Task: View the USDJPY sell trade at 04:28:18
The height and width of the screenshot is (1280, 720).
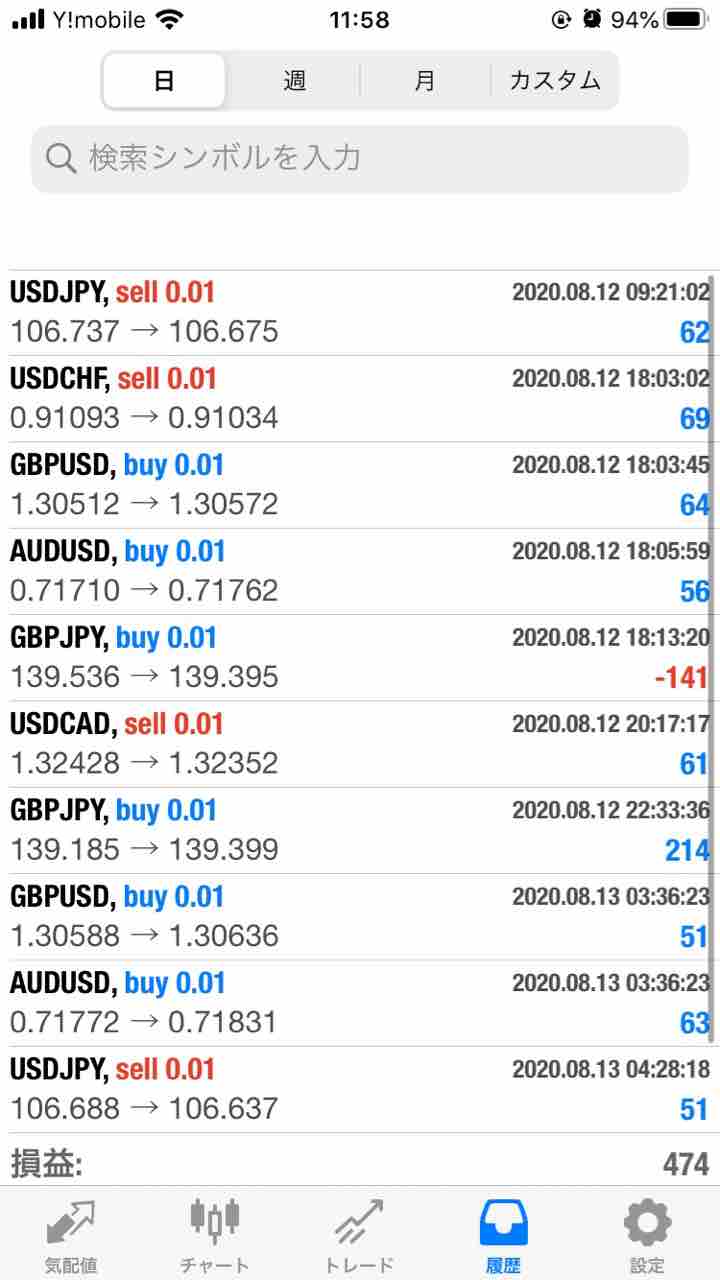Action: point(360,1089)
